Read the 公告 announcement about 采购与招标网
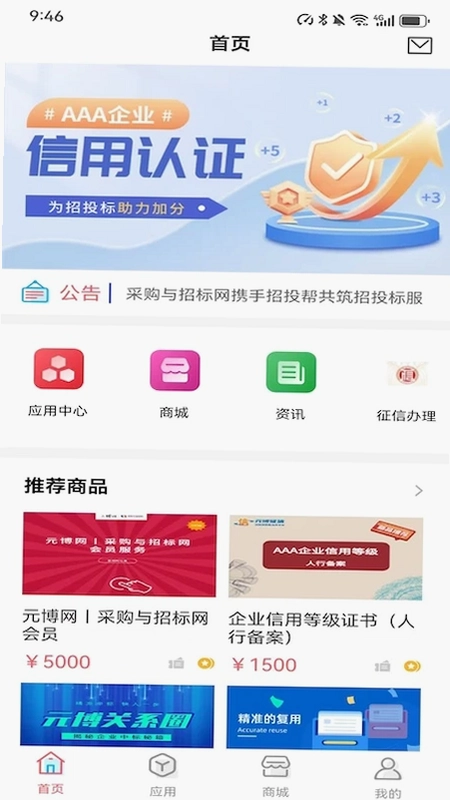450x800 pixels. click(274, 296)
